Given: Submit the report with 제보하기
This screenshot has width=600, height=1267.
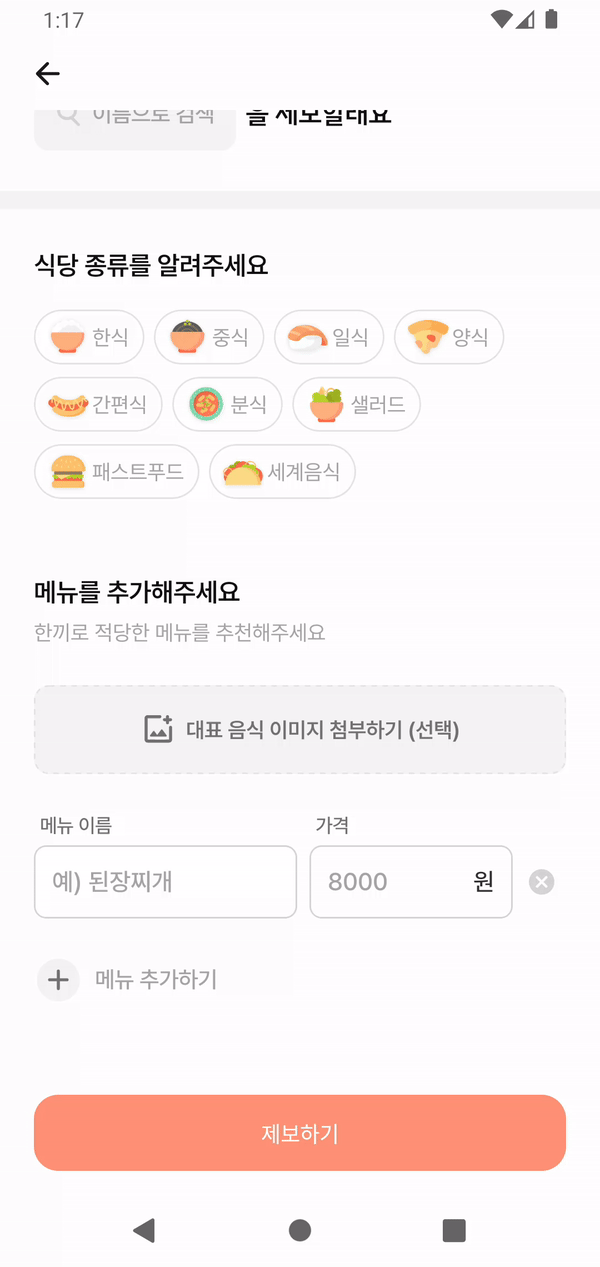Looking at the screenshot, I should 300,1133.
